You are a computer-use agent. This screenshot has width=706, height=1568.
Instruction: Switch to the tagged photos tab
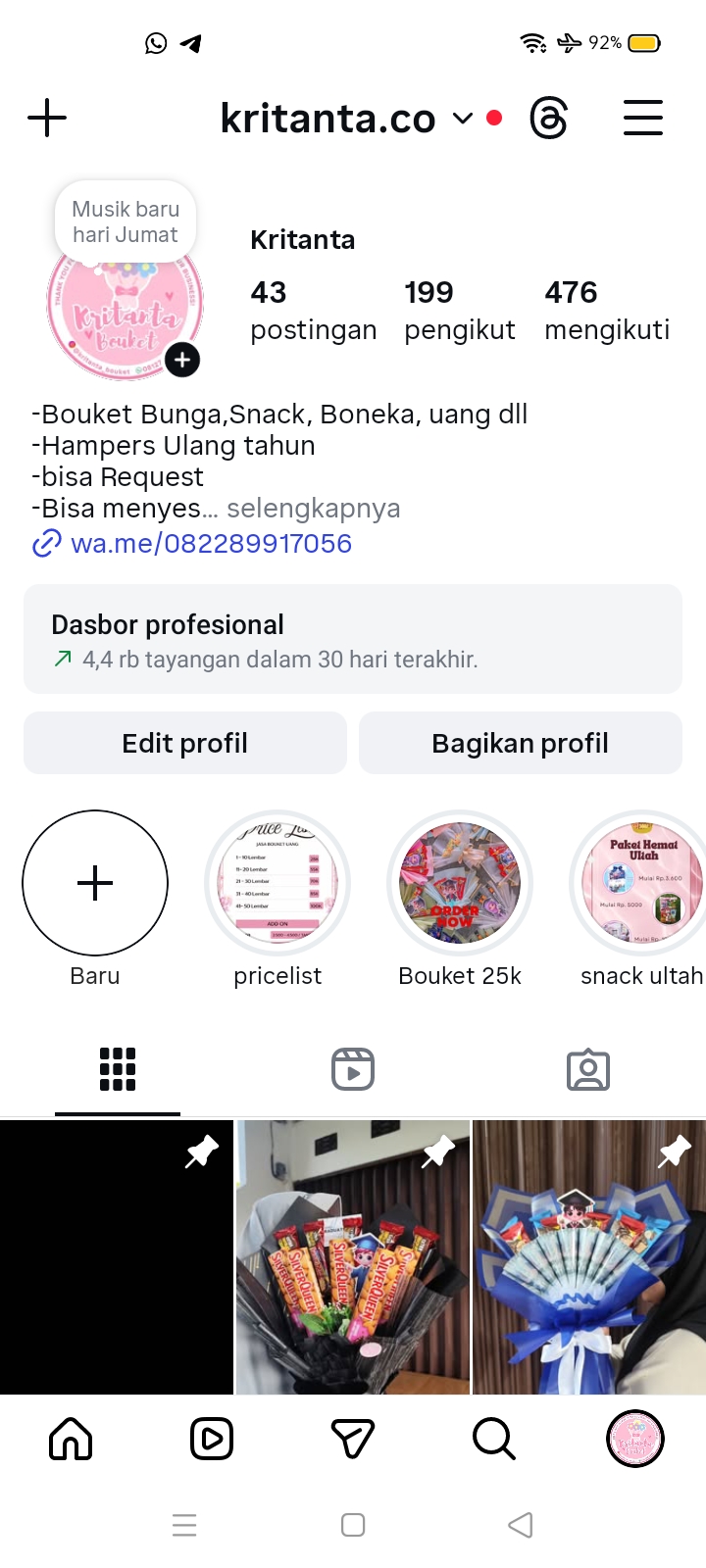[x=588, y=1069]
